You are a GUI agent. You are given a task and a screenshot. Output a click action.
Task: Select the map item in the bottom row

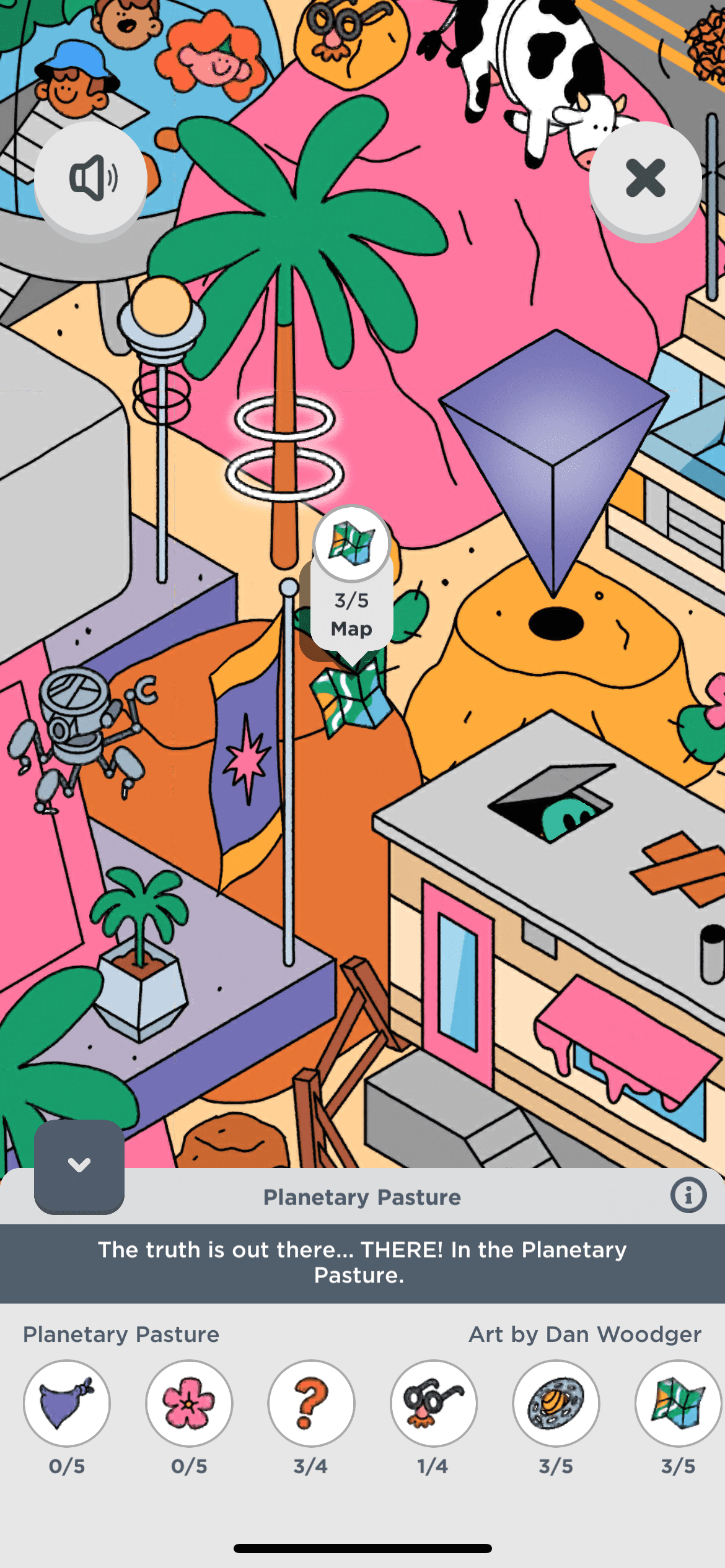tap(677, 1403)
